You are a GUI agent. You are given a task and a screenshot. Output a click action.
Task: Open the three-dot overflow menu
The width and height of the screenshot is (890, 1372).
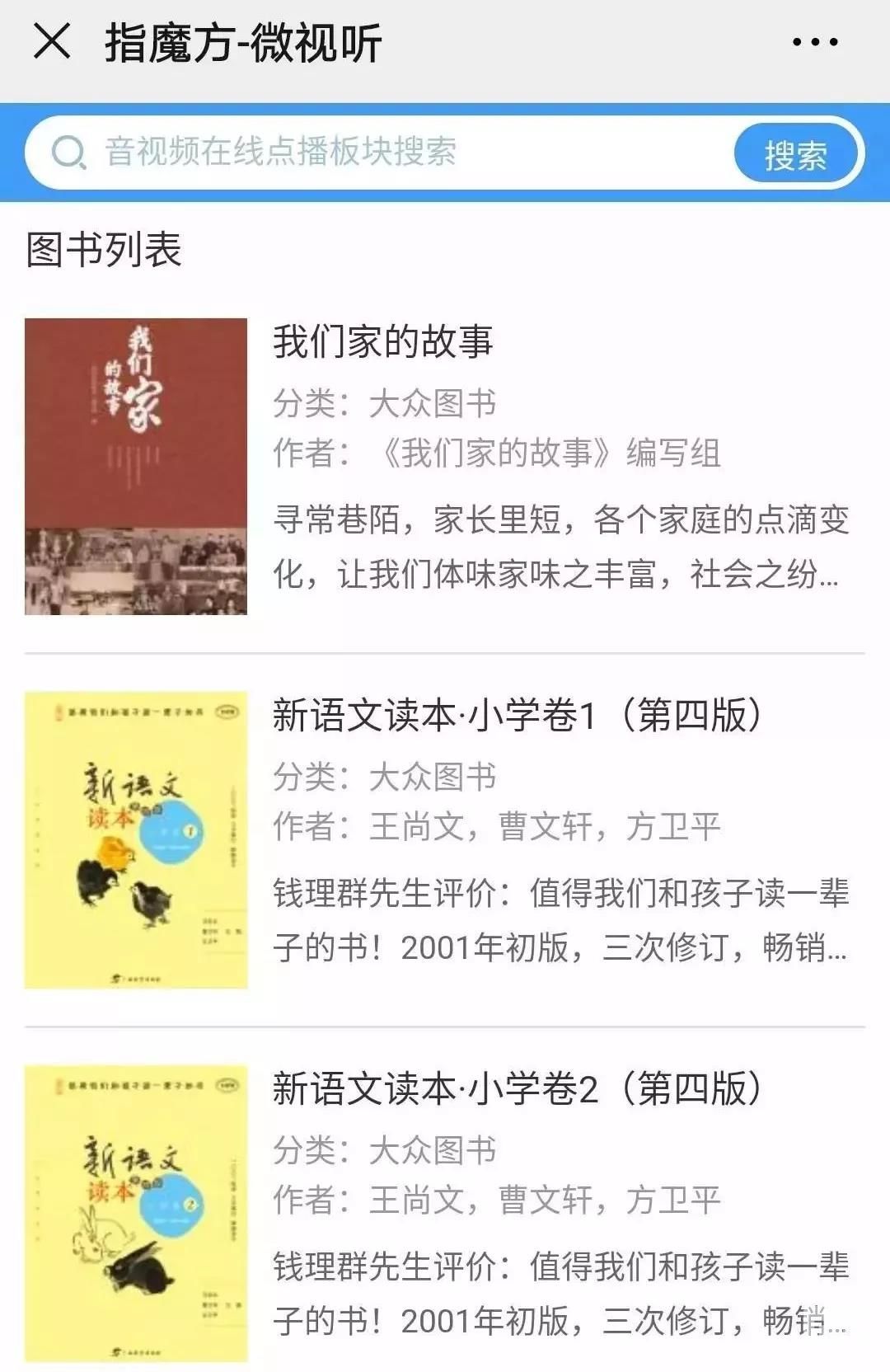click(815, 42)
